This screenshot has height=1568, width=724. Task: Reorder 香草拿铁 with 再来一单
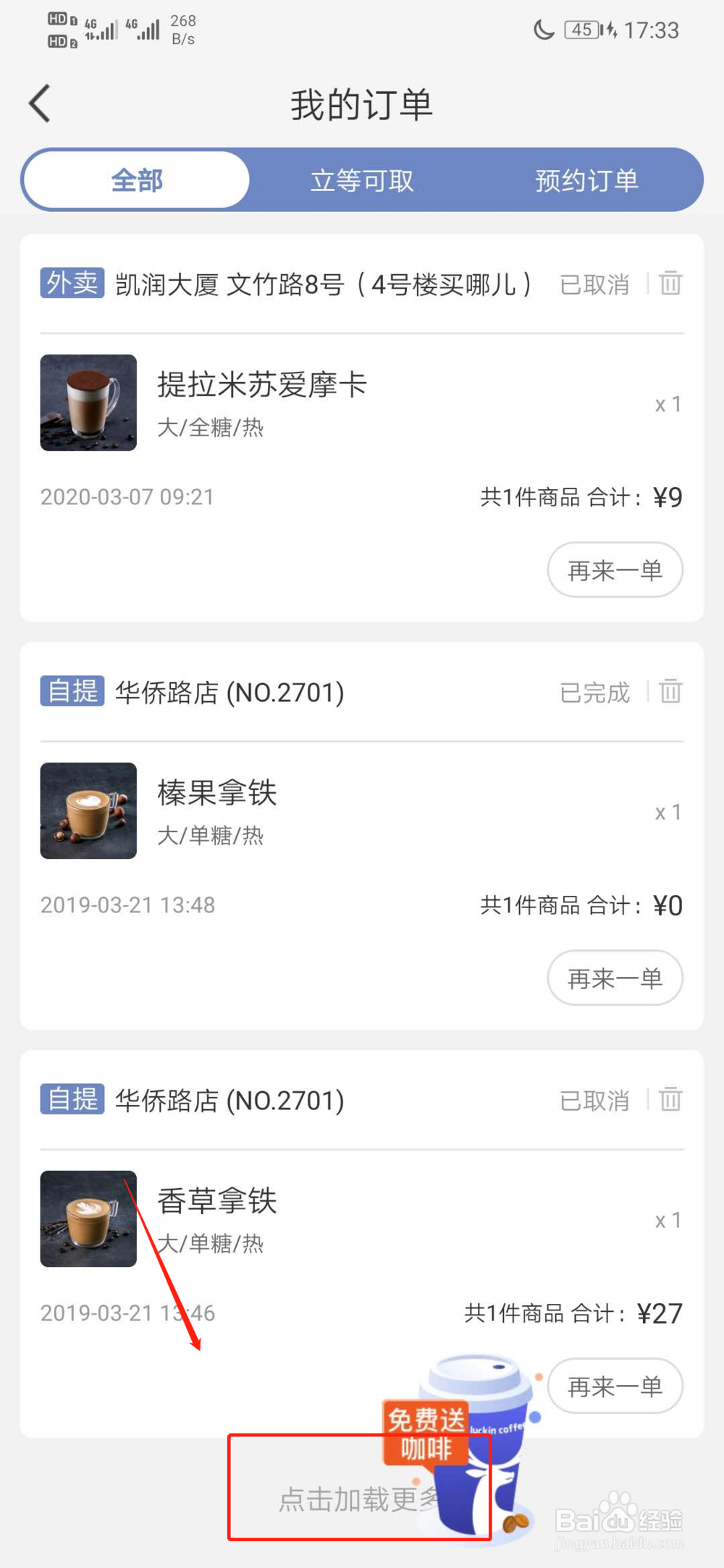tap(615, 1386)
